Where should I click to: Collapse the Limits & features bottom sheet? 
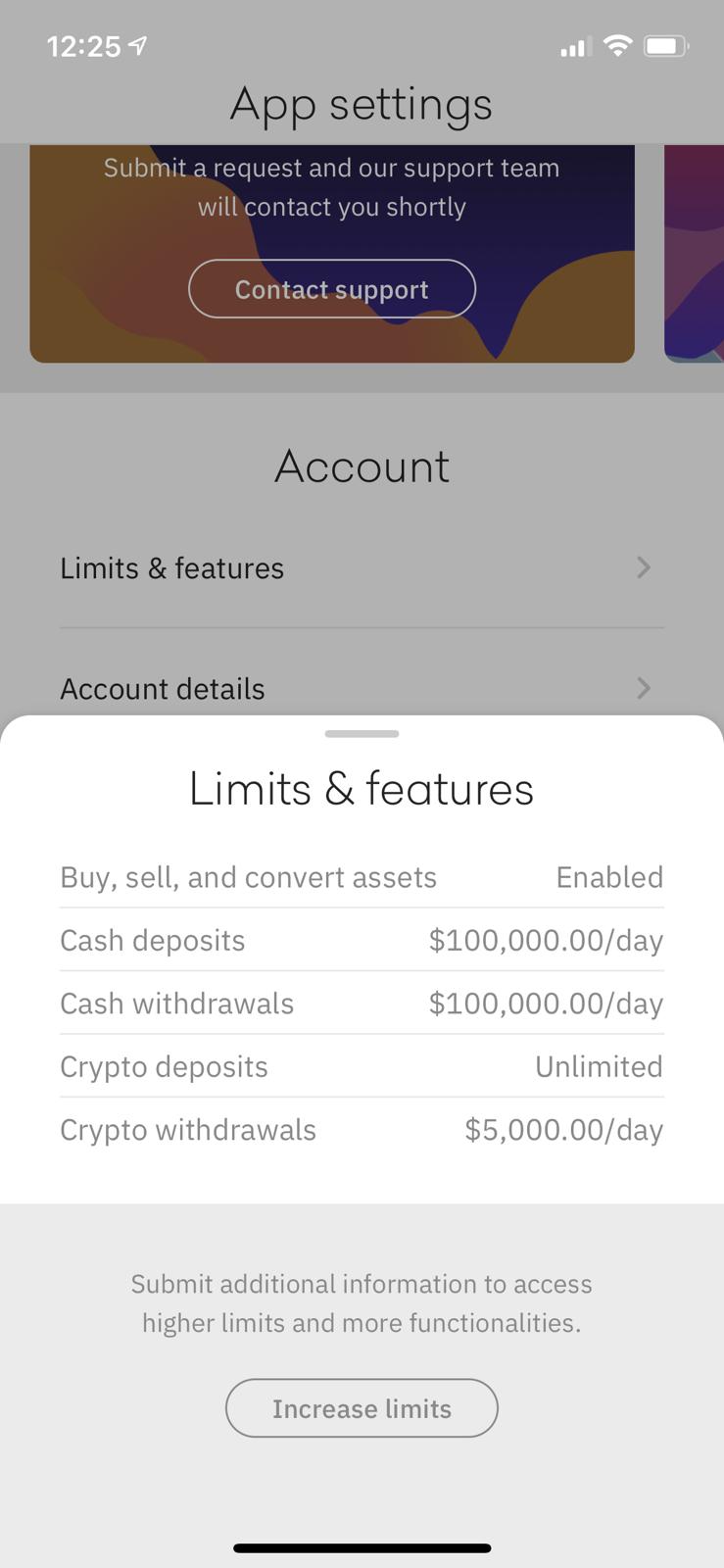[361, 733]
